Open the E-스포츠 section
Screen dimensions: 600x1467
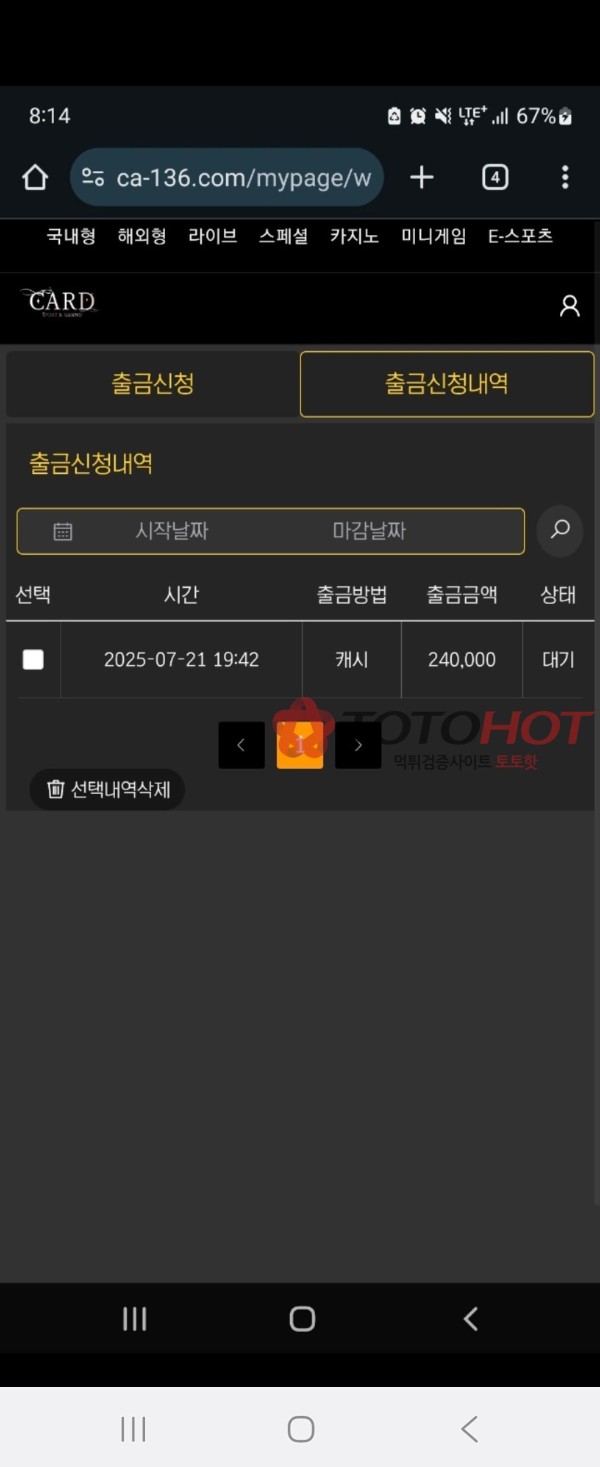pos(520,236)
